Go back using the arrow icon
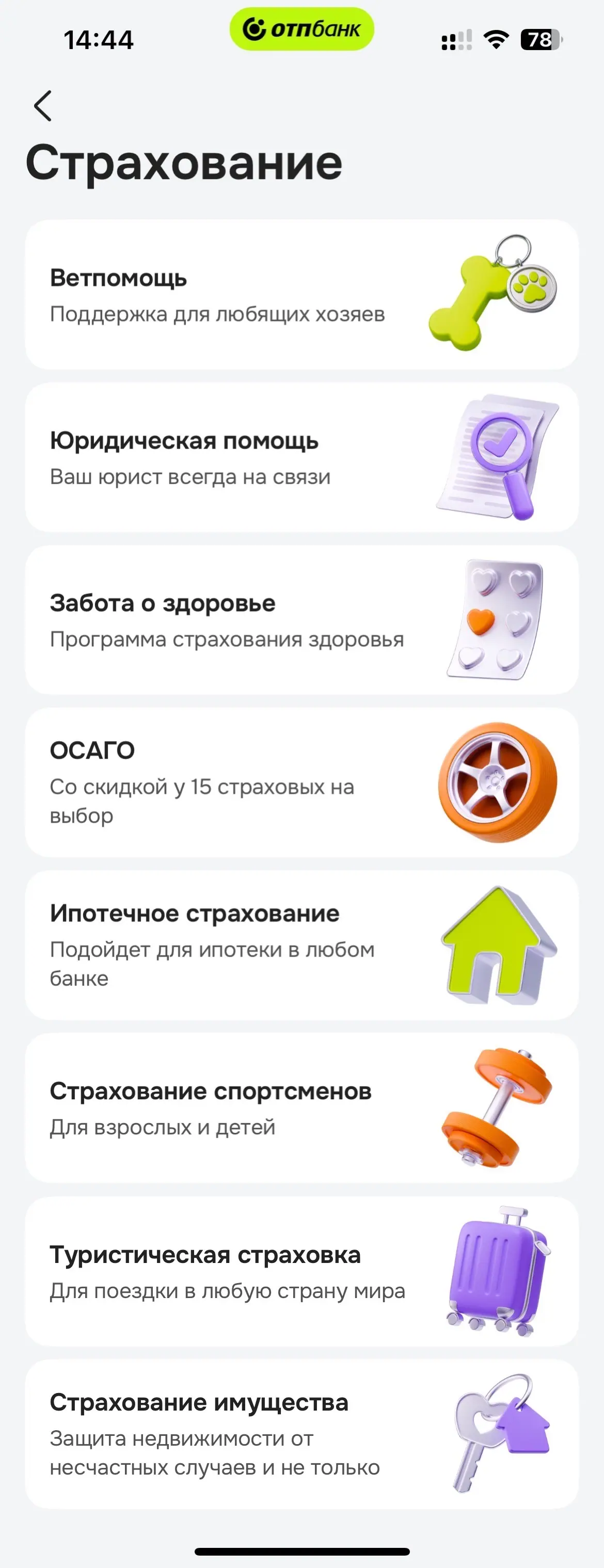Image resolution: width=604 pixels, height=1568 pixels. coord(43,106)
